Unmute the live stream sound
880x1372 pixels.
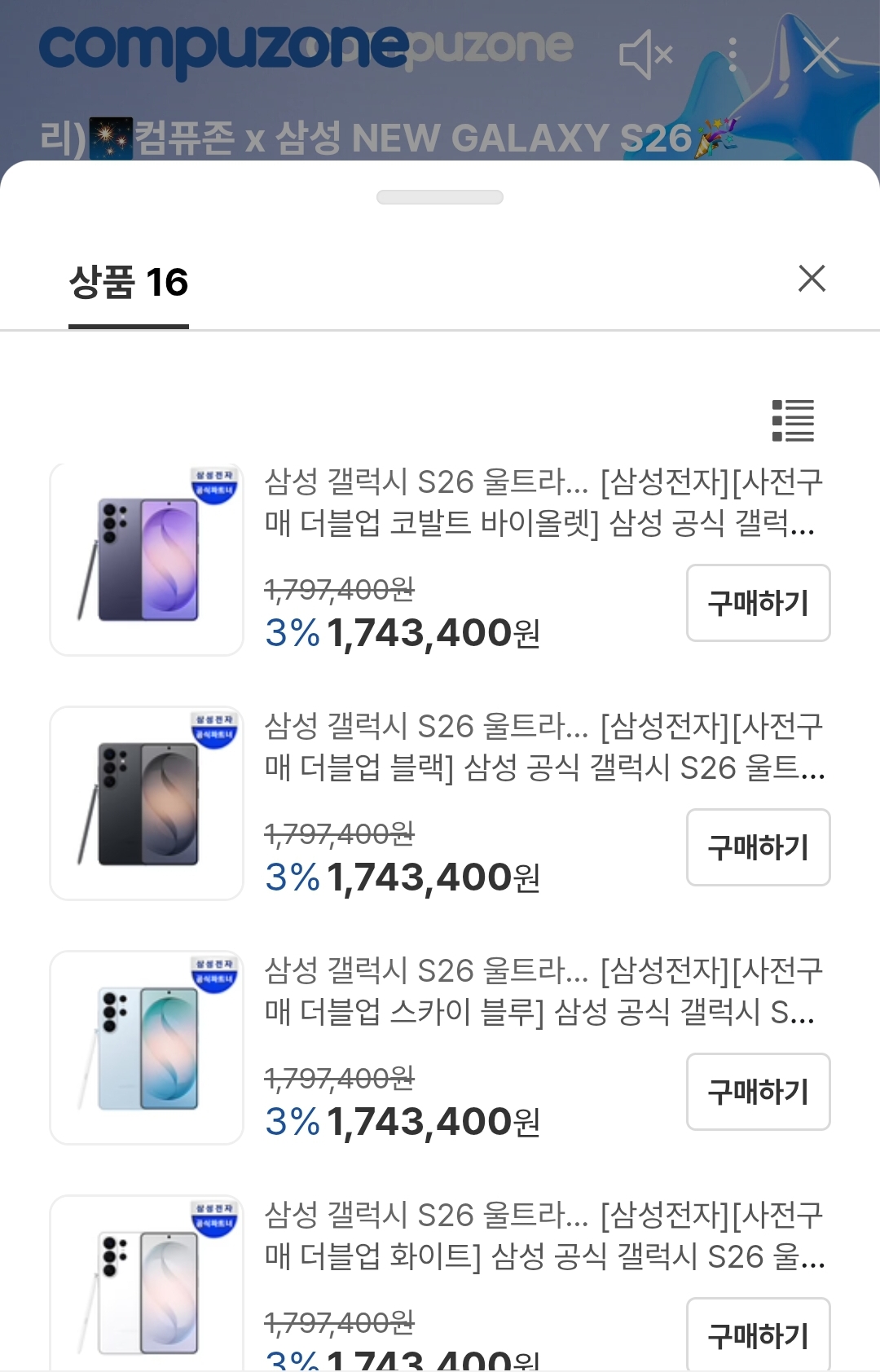(645, 55)
